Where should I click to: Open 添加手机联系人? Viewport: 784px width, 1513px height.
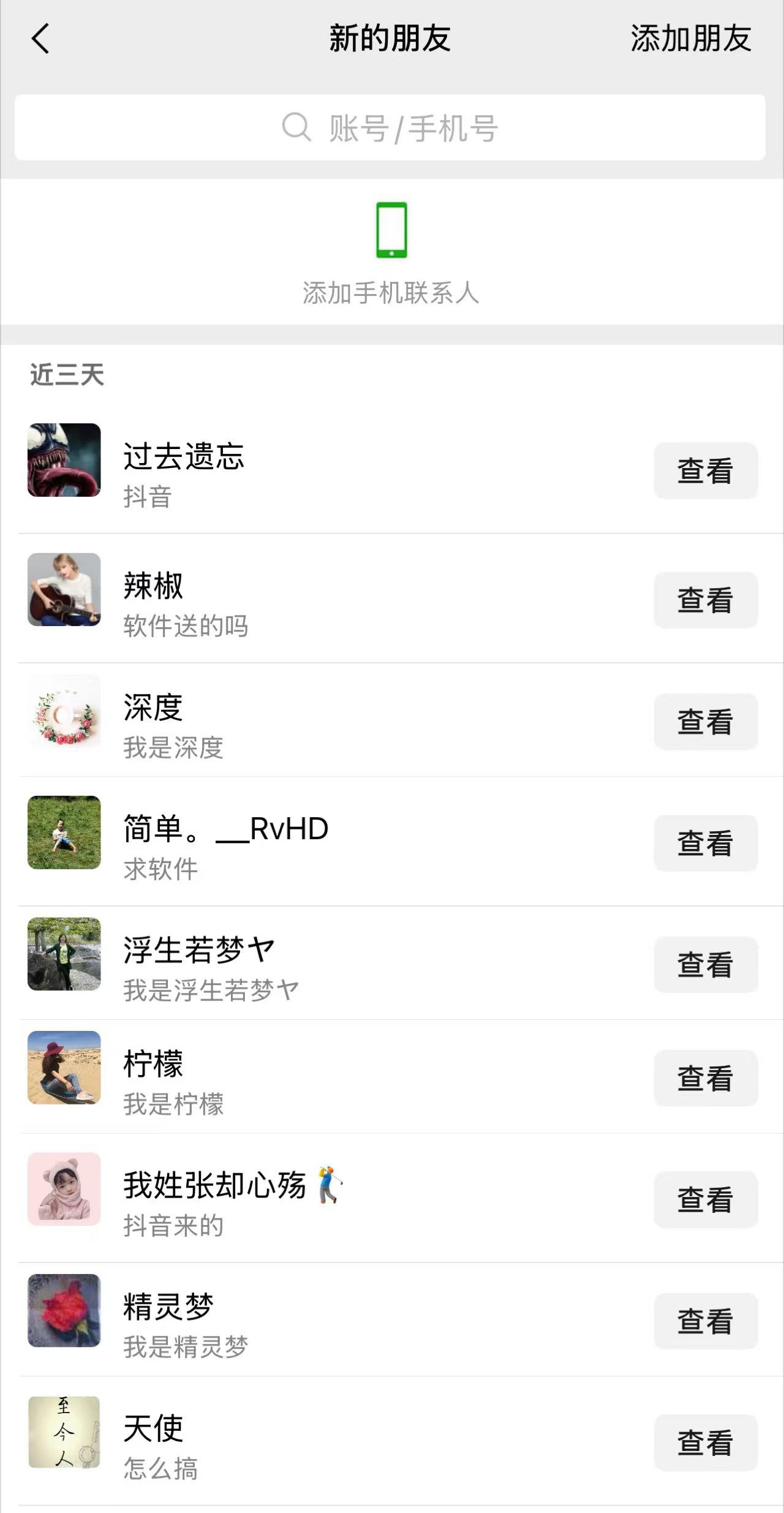[391, 252]
